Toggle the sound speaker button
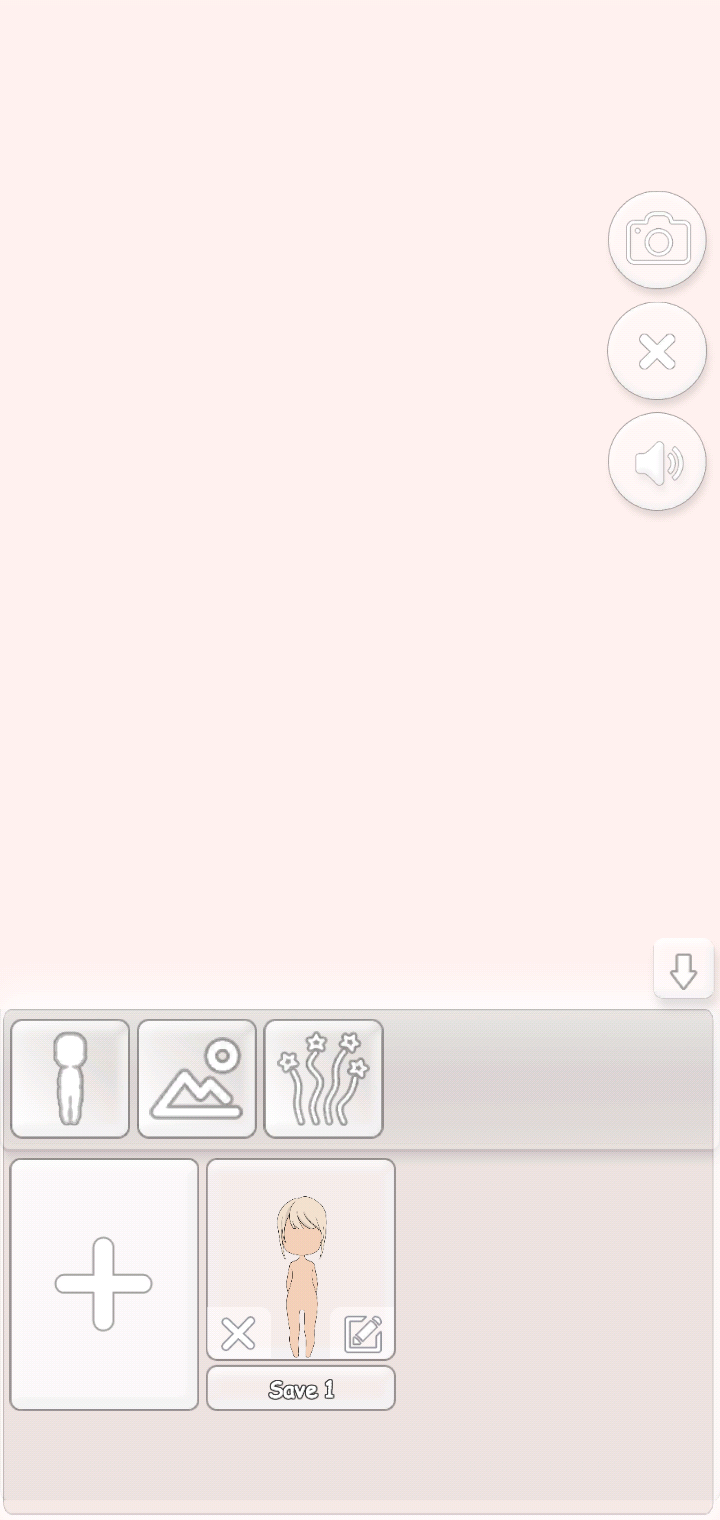 click(x=657, y=462)
